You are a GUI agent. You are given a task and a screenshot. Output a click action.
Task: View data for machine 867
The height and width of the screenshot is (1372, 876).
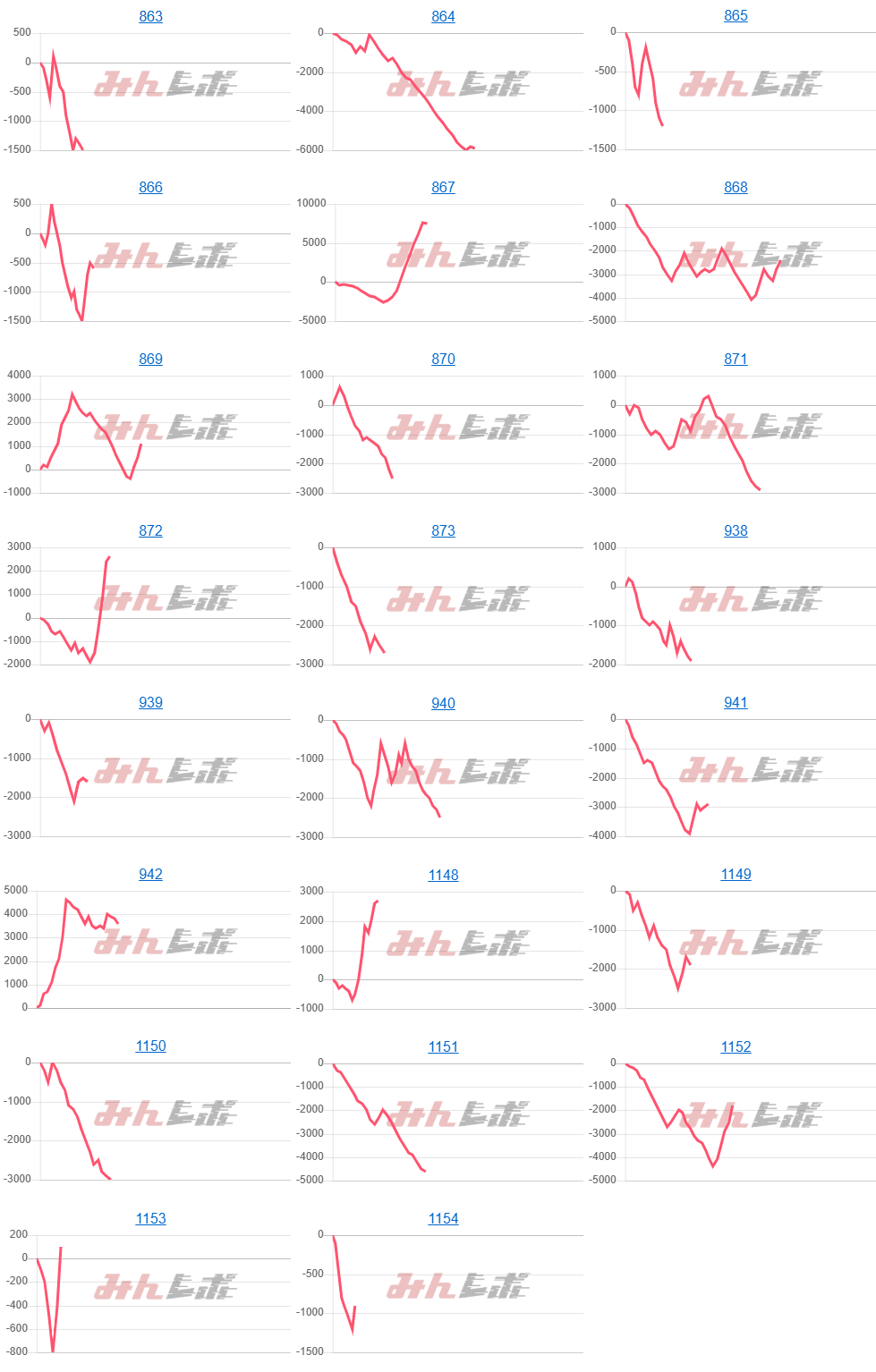pyautogui.click(x=443, y=187)
